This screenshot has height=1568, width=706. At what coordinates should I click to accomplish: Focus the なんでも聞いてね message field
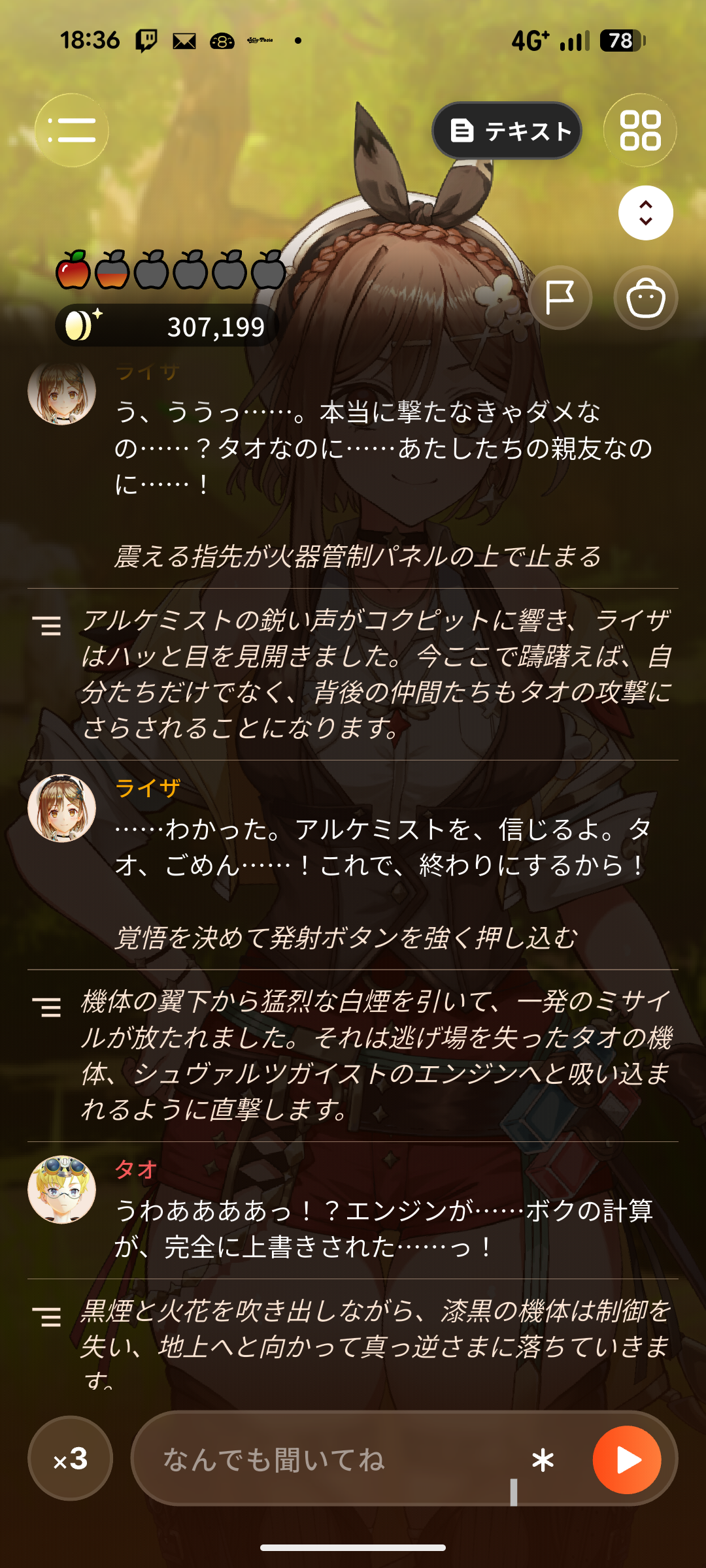[327, 1459]
